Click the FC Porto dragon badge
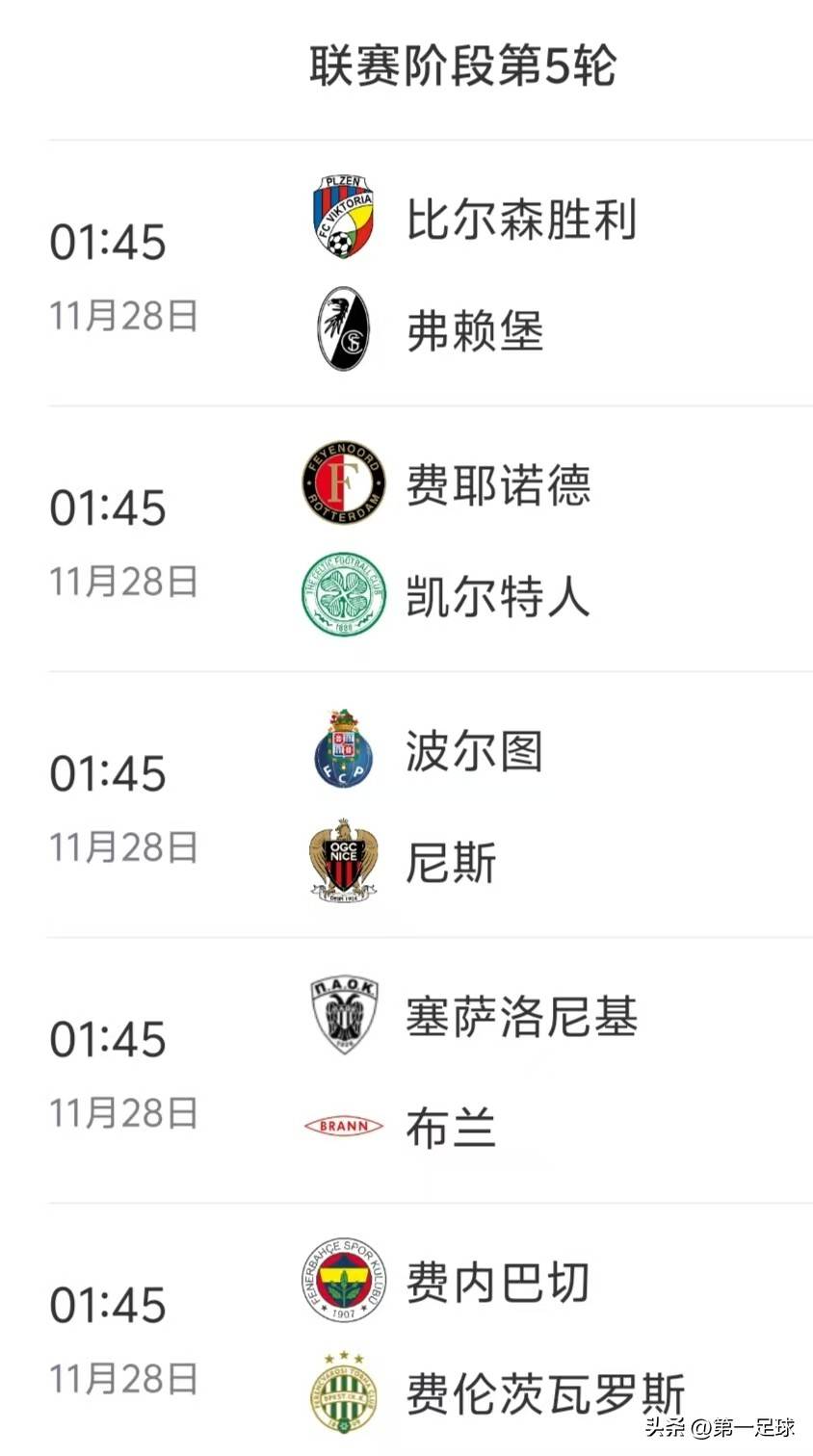The height and width of the screenshot is (1456, 813). point(344,753)
